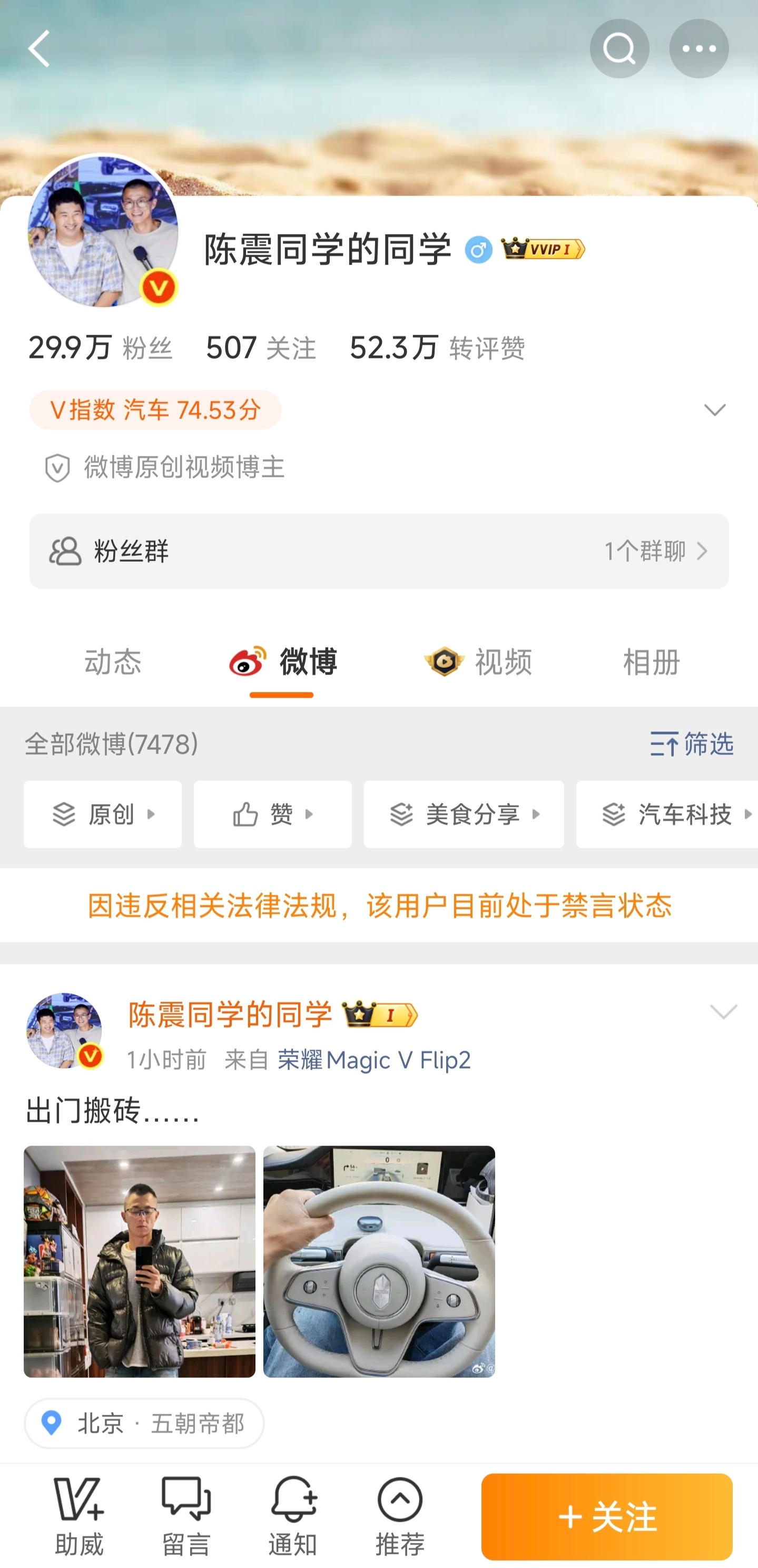This screenshot has height=1568, width=758.
Task: Click the location pin beside 北京
Action: [x=51, y=1423]
